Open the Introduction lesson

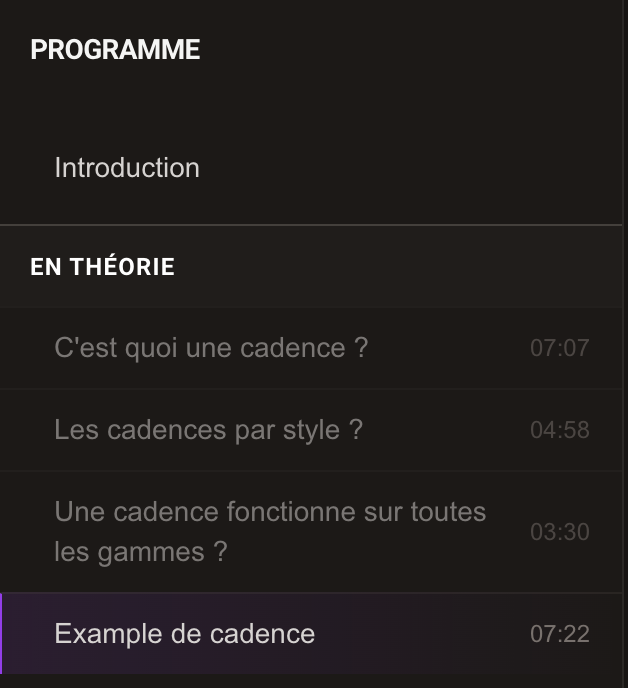tap(127, 168)
